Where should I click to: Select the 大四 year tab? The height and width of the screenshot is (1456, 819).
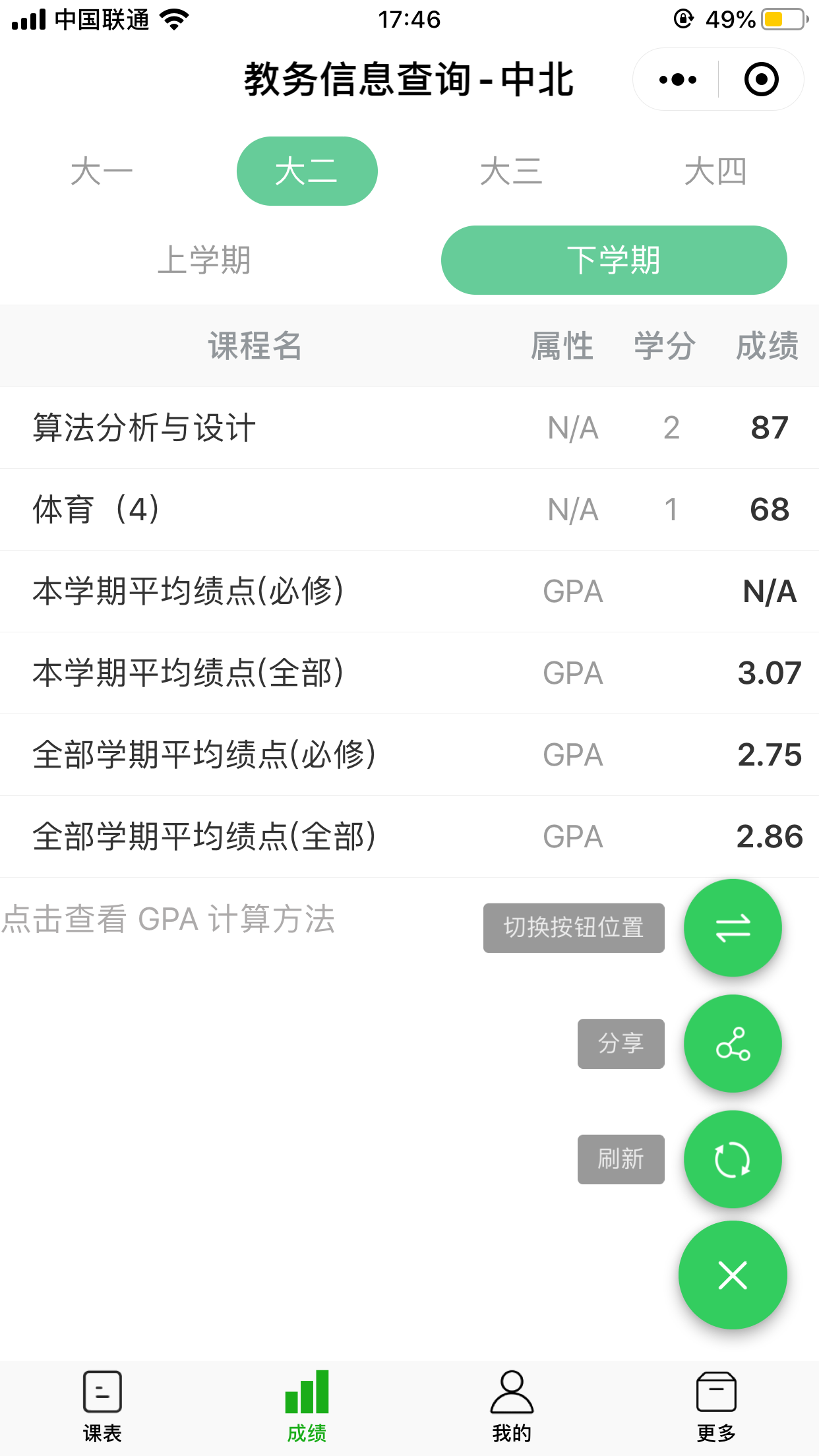pyautogui.click(x=717, y=171)
